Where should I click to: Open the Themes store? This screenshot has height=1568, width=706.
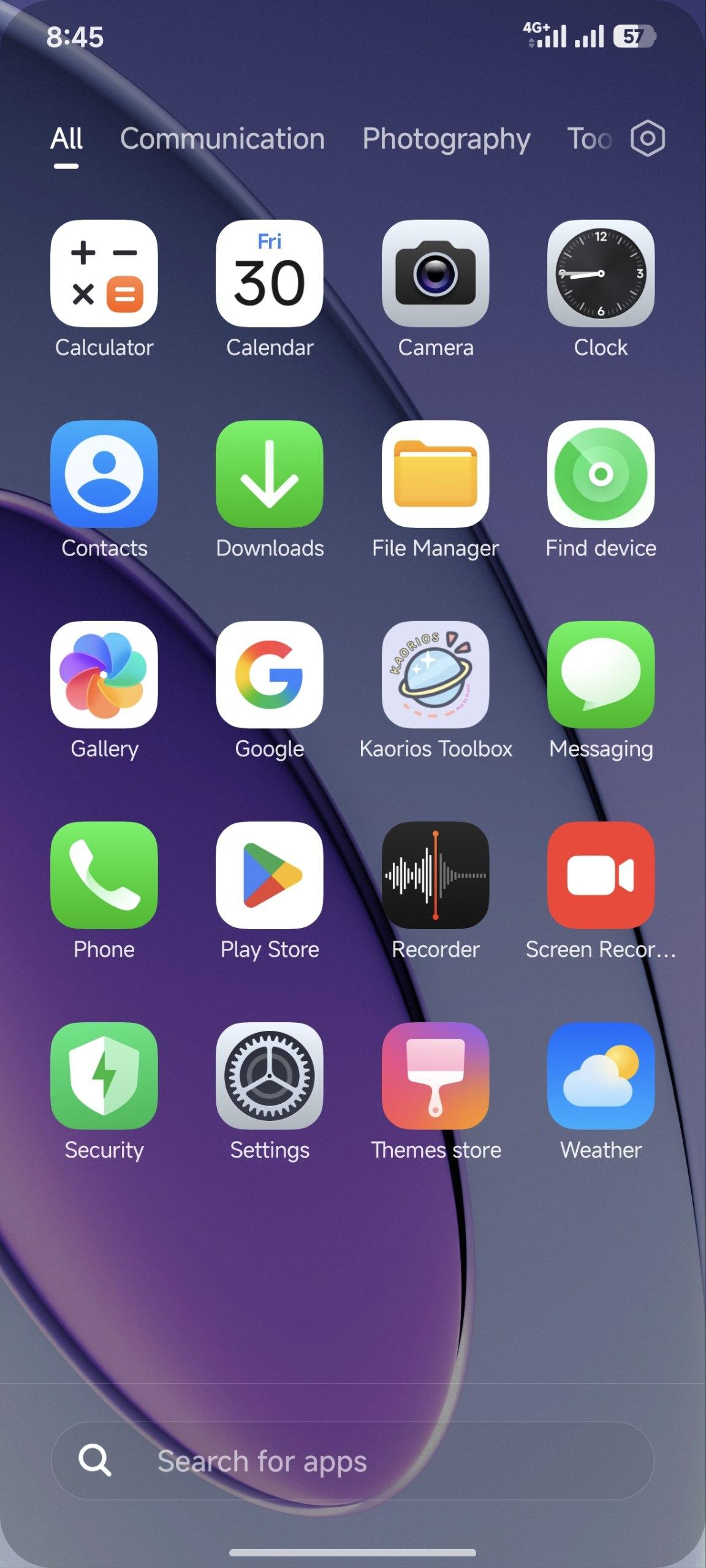click(x=435, y=1076)
